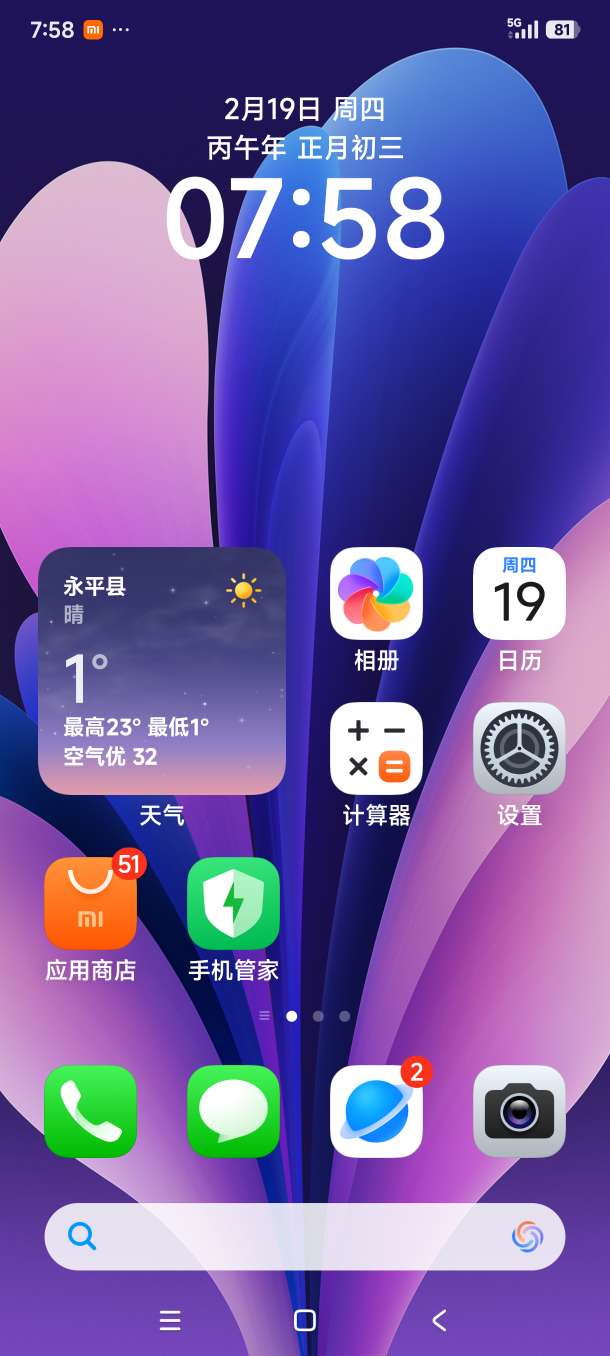Open the 日历 calendar app
Viewport: 610px width, 1356px height.
click(x=519, y=594)
